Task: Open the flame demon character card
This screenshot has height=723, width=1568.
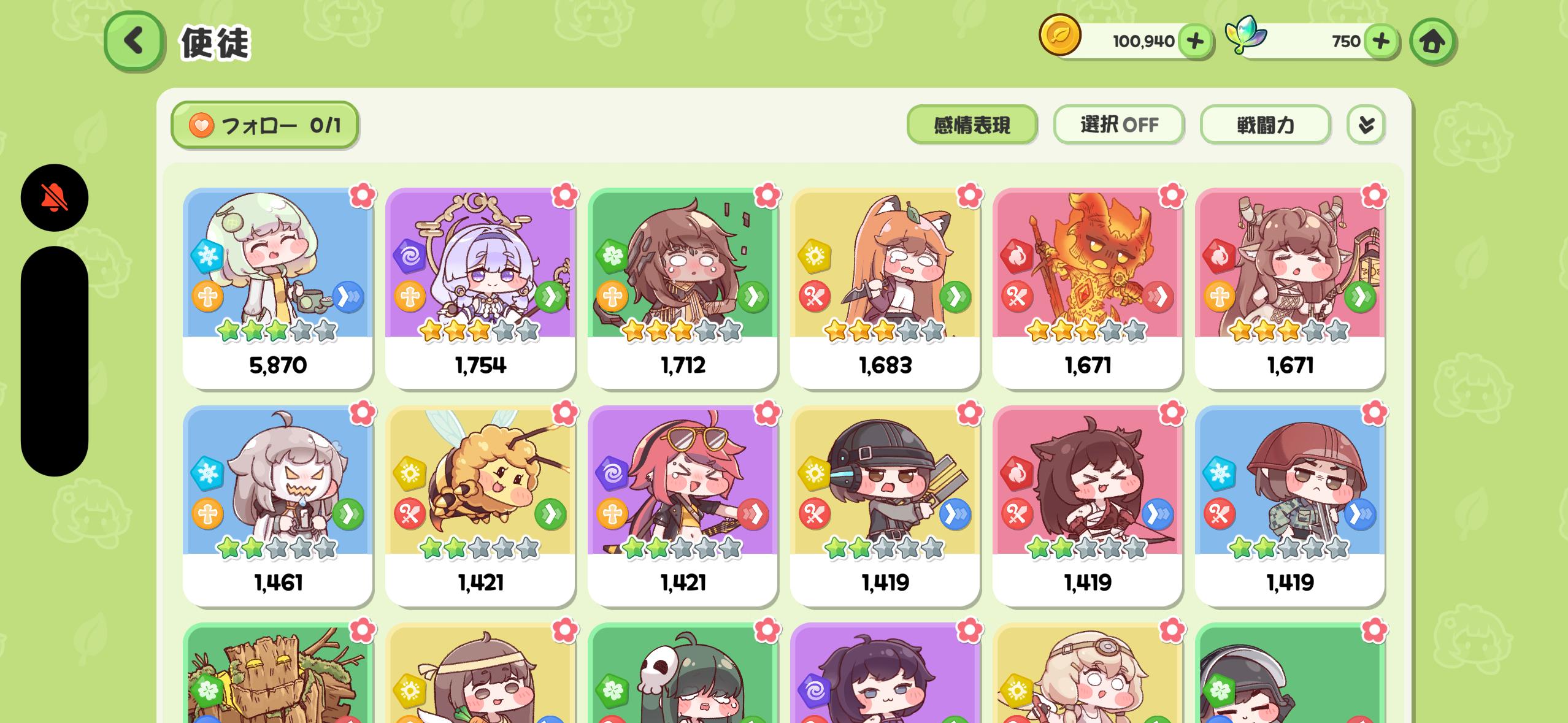Action: (x=1088, y=288)
